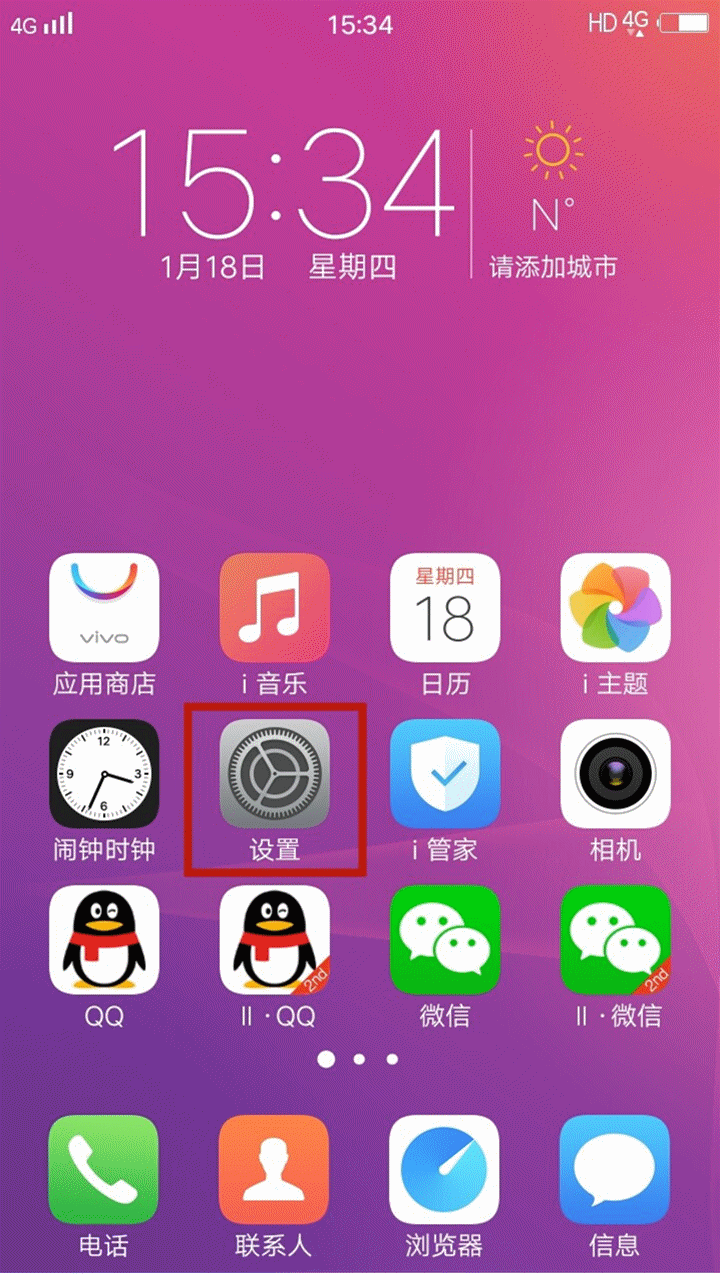720x1280 pixels.
Task: Open the 信息 messages app
Action: pos(614,1170)
